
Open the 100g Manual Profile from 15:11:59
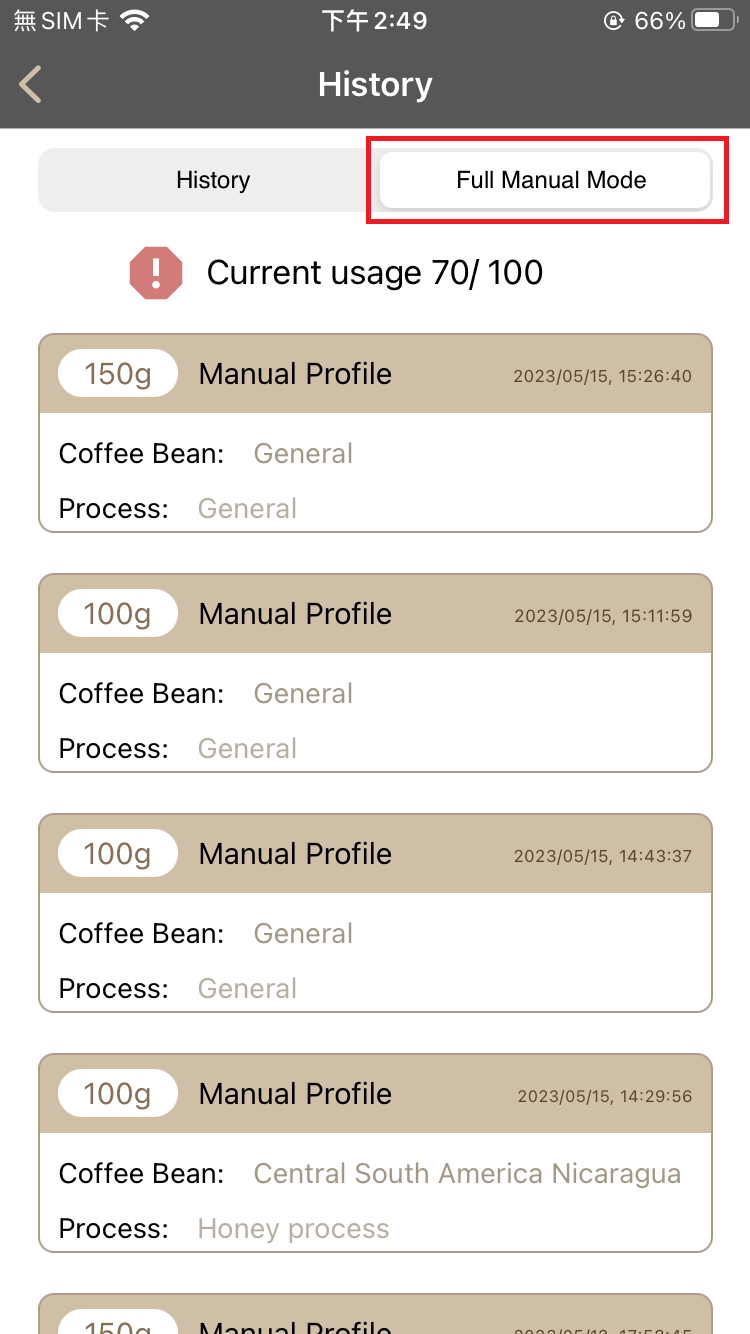pos(375,673)
